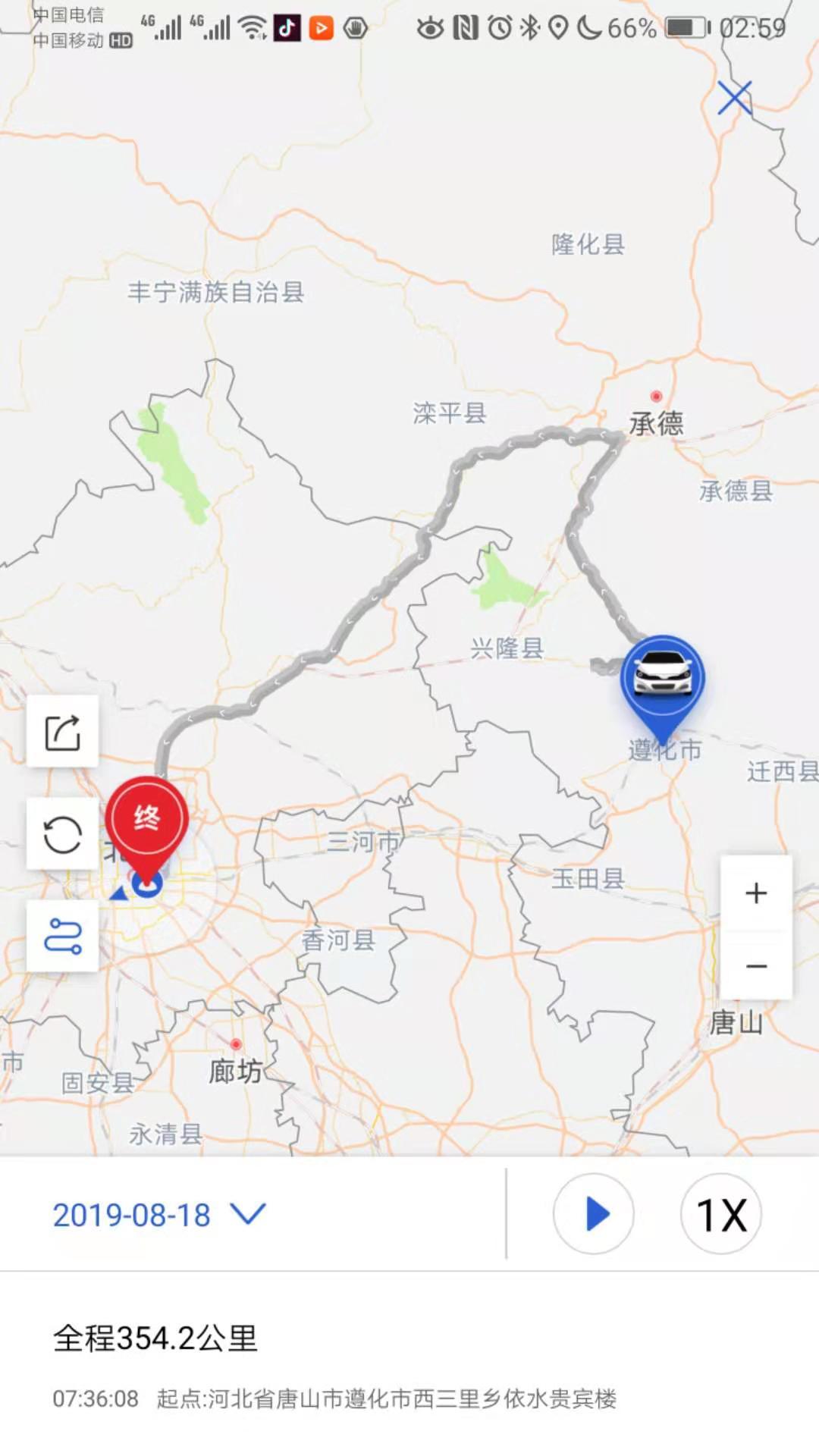Close the trip track map
This screenshot has width=819, height=1456.
(x=734, y=98)
